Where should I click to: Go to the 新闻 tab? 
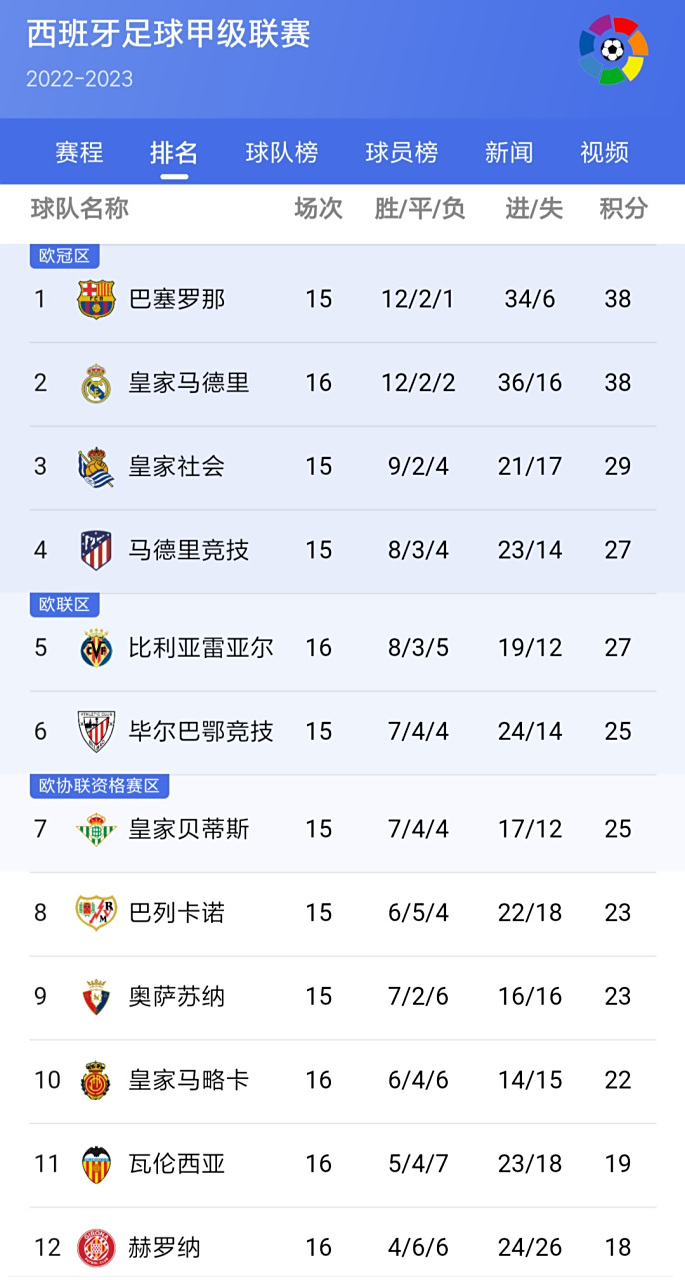tap(509, 152)
